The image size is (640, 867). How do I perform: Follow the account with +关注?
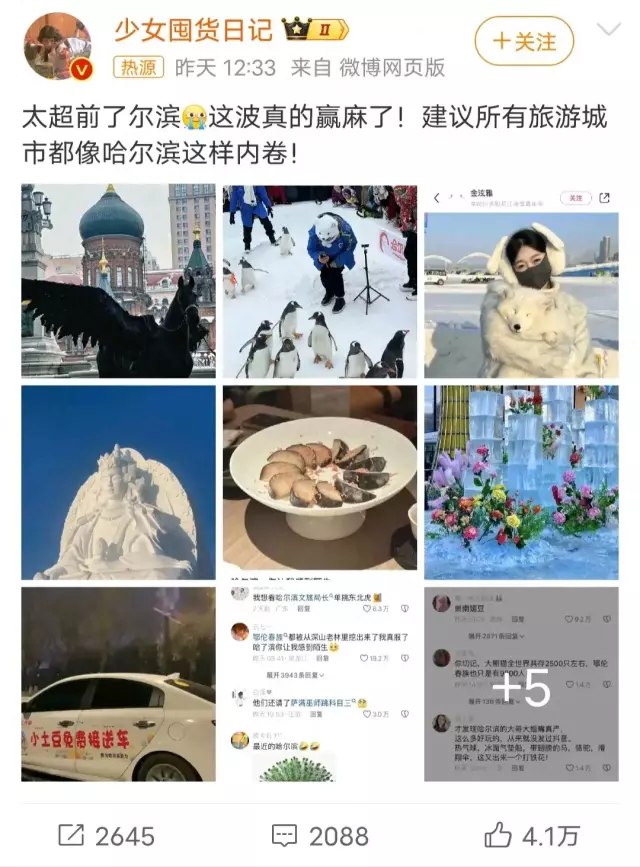(524, 42)
